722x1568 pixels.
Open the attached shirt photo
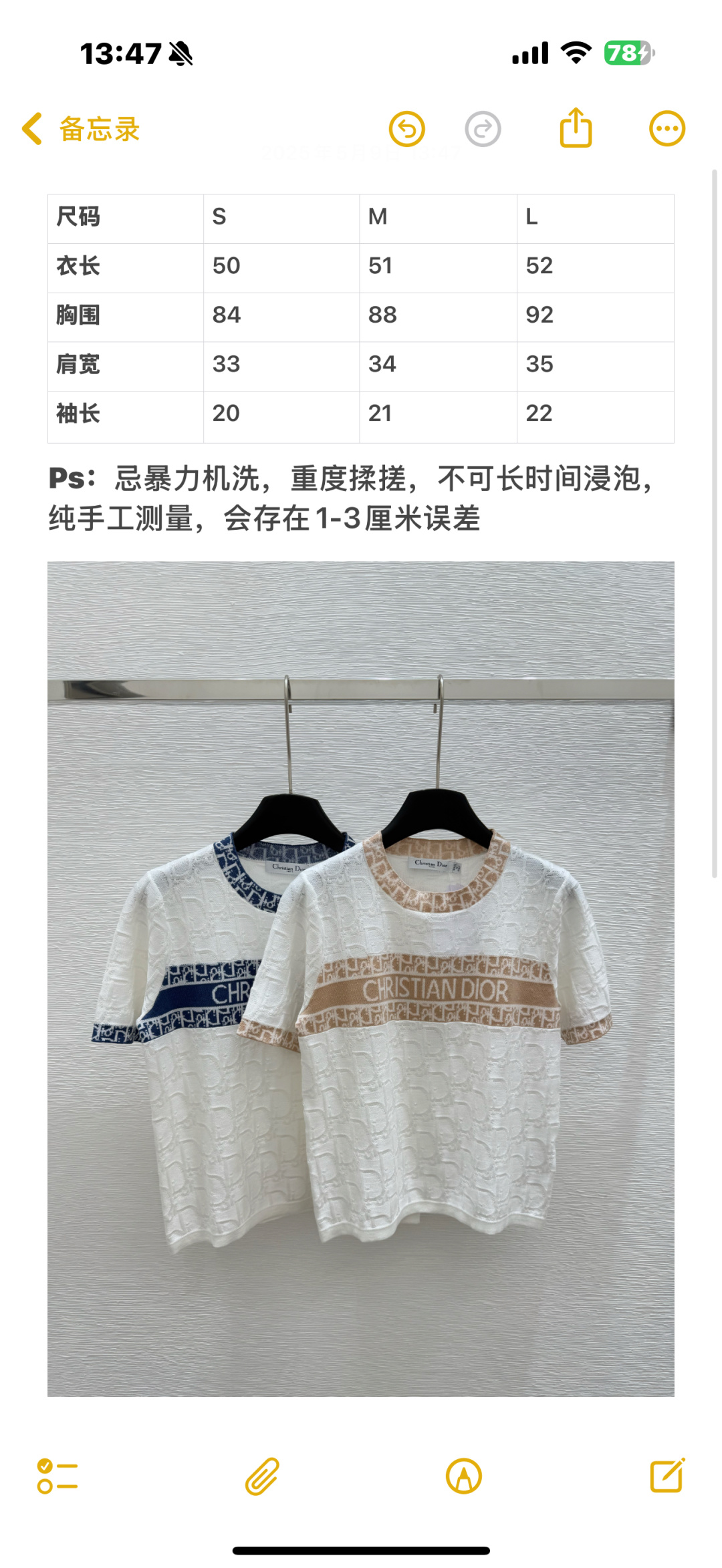click(360, 979)
